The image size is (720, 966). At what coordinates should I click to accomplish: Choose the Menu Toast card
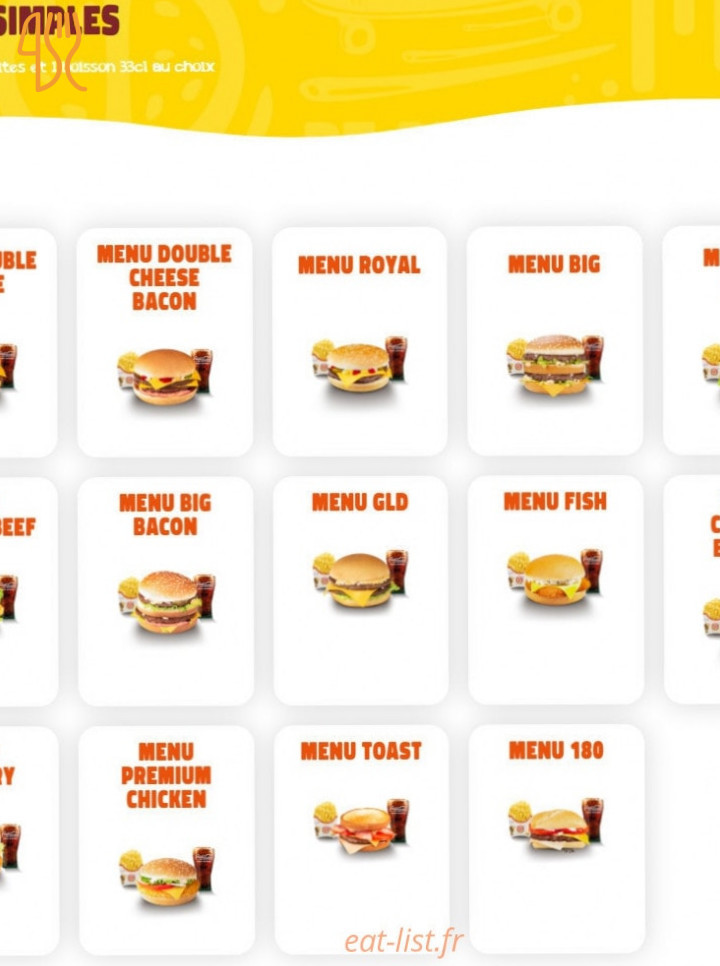(x=361, y=838)
